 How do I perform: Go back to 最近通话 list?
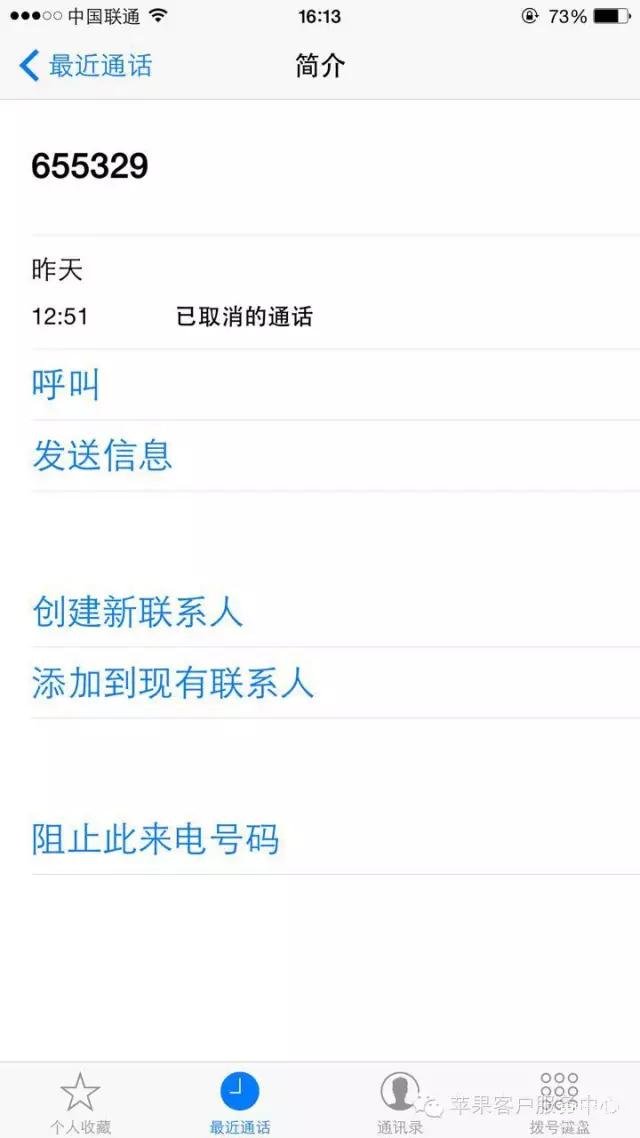coord(86,66)
